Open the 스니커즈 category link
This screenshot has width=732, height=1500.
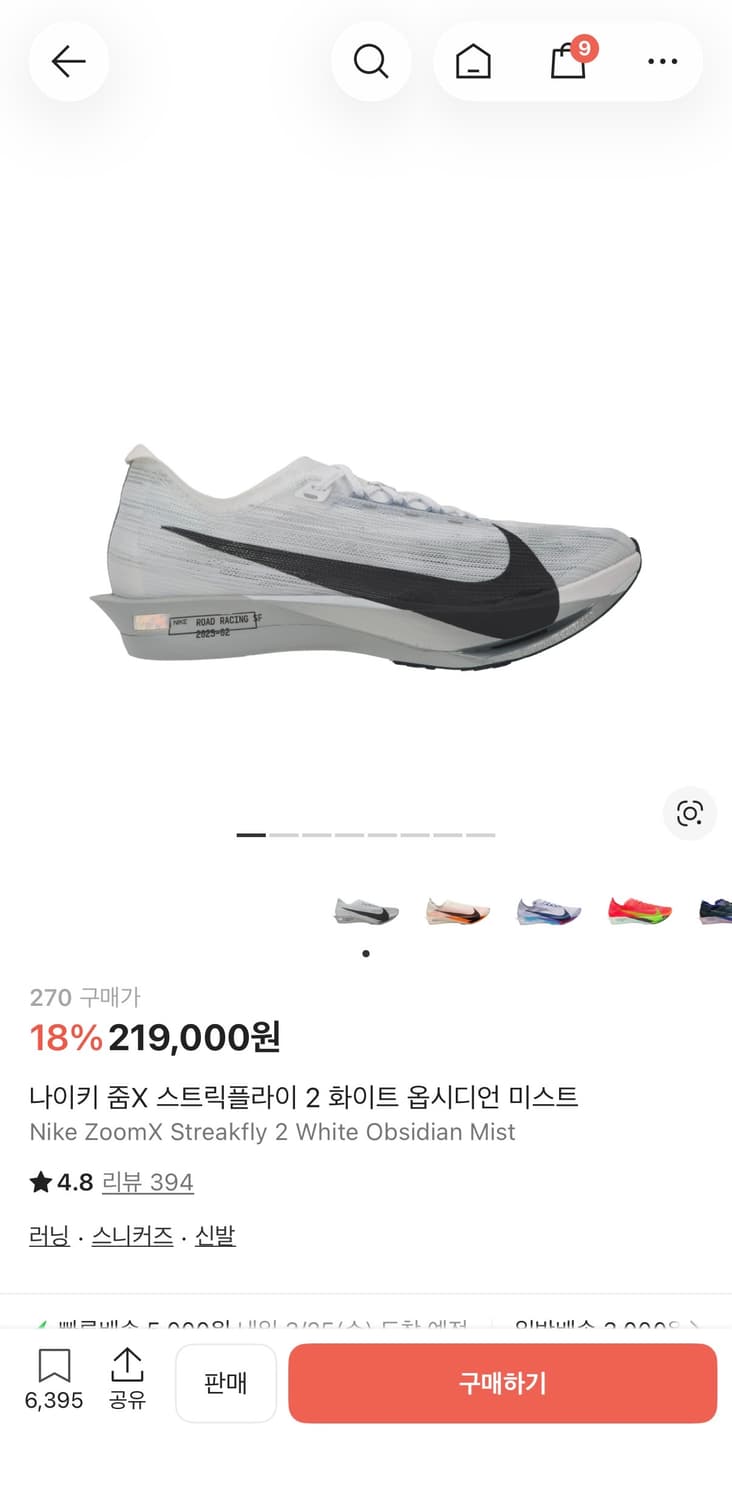pos(132,1236)
